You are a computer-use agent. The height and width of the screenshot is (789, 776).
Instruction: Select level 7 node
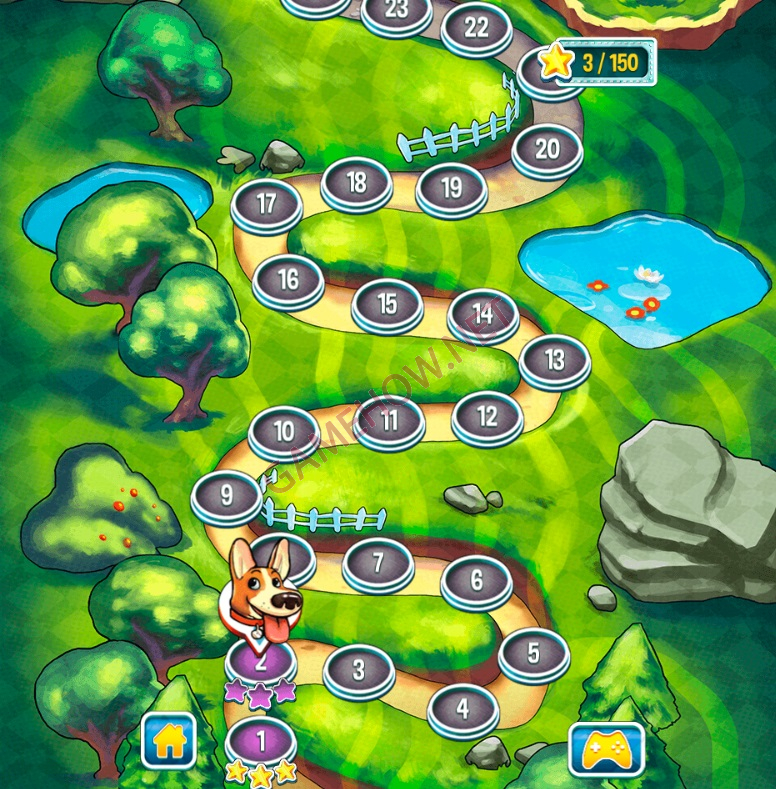point(378,564)
